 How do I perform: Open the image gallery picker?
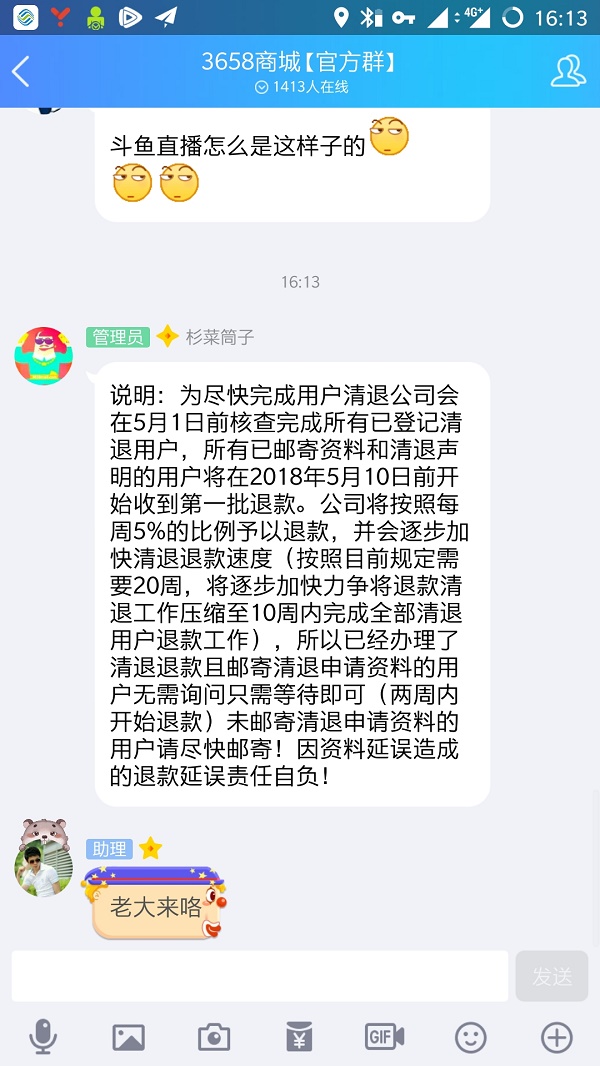click(129, 1037)
